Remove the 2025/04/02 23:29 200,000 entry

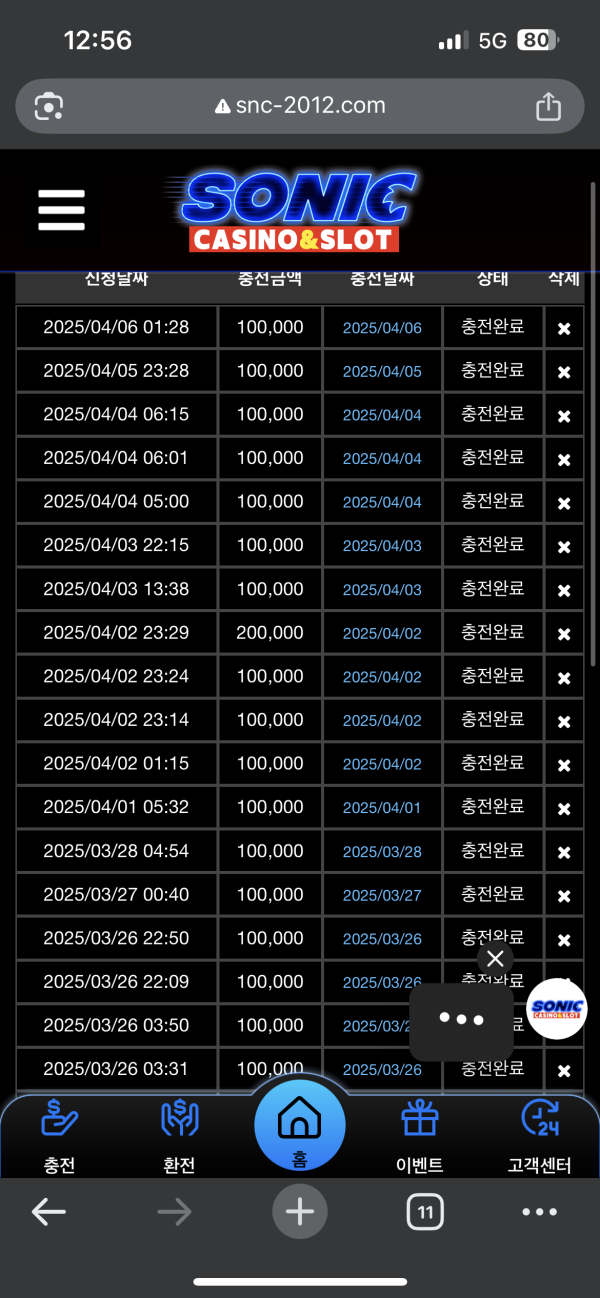564,634
